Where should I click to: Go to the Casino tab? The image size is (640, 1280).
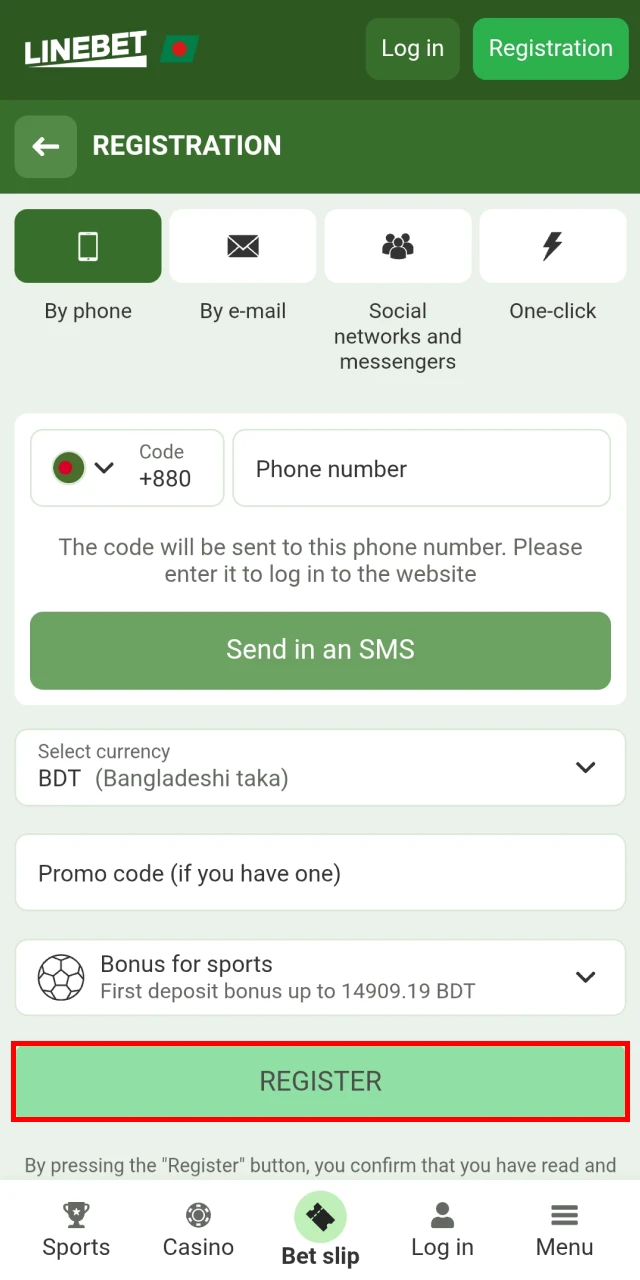tap(198, 1230)
